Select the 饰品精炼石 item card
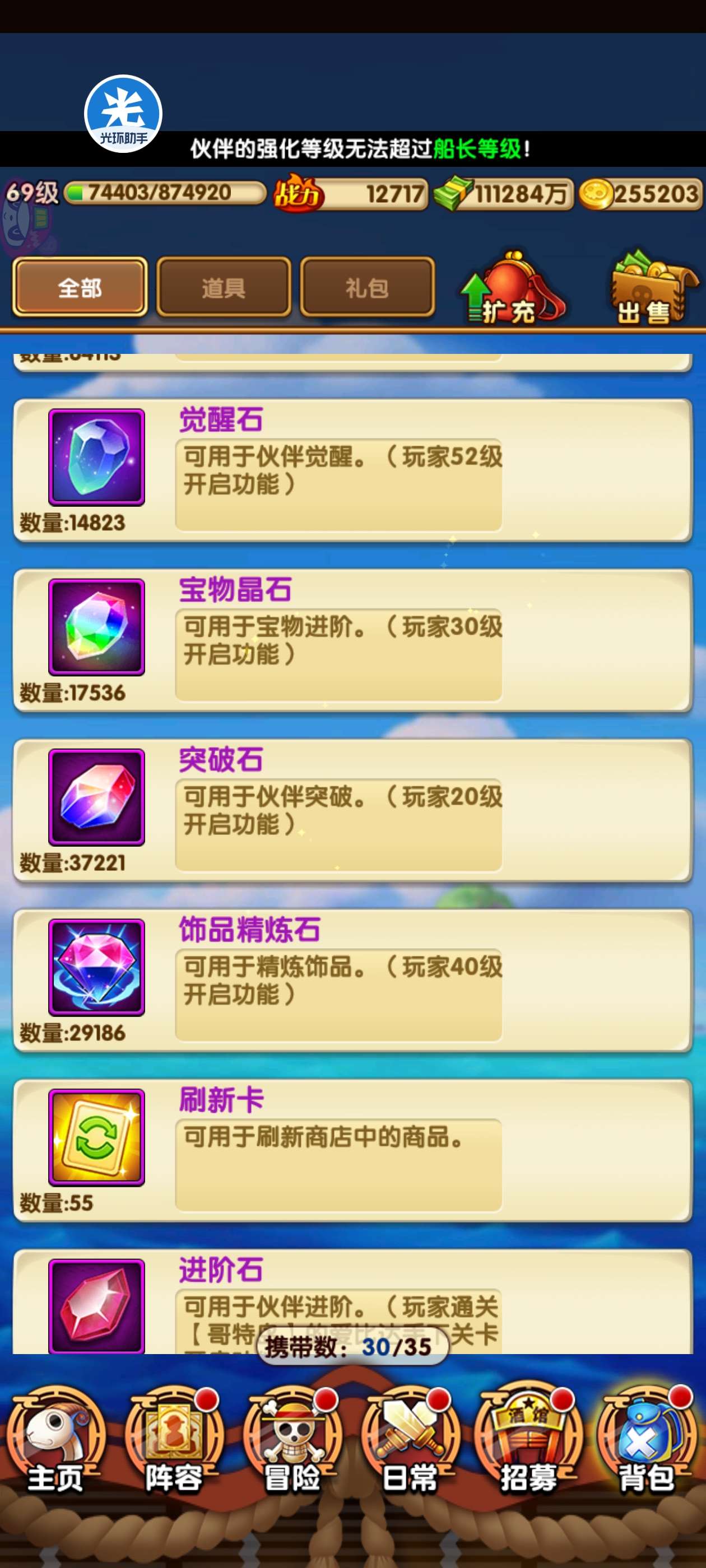706x1568 pixels. [x=352, y=980]
